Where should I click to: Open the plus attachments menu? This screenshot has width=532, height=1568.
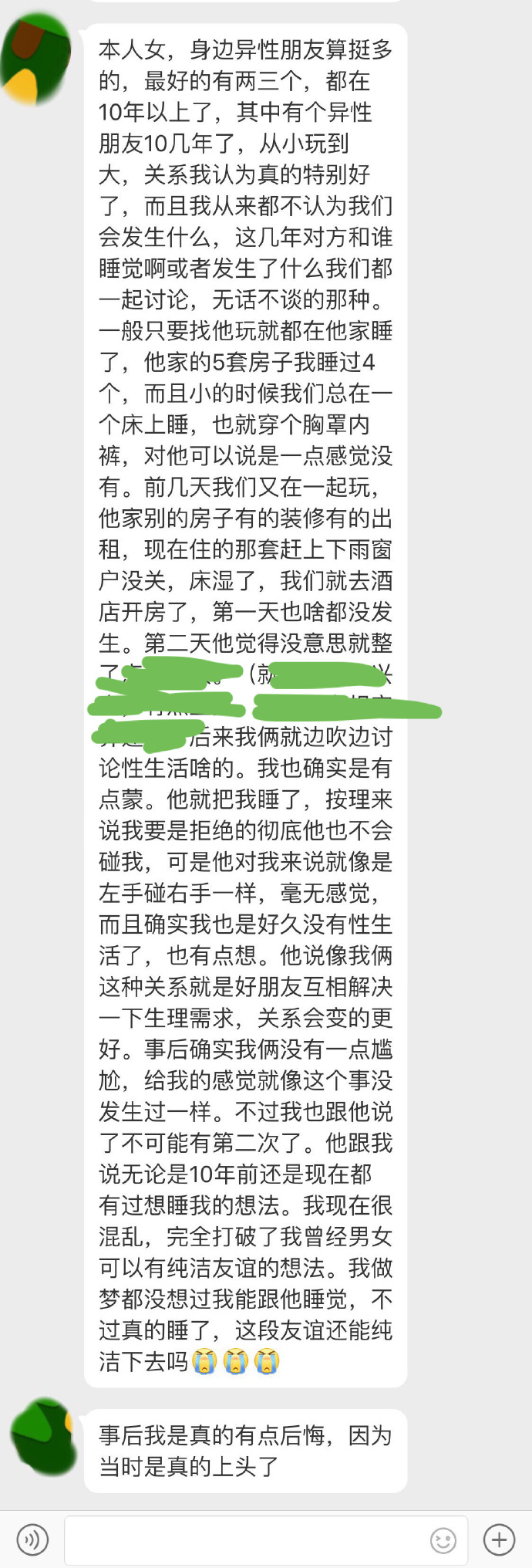499,1539
